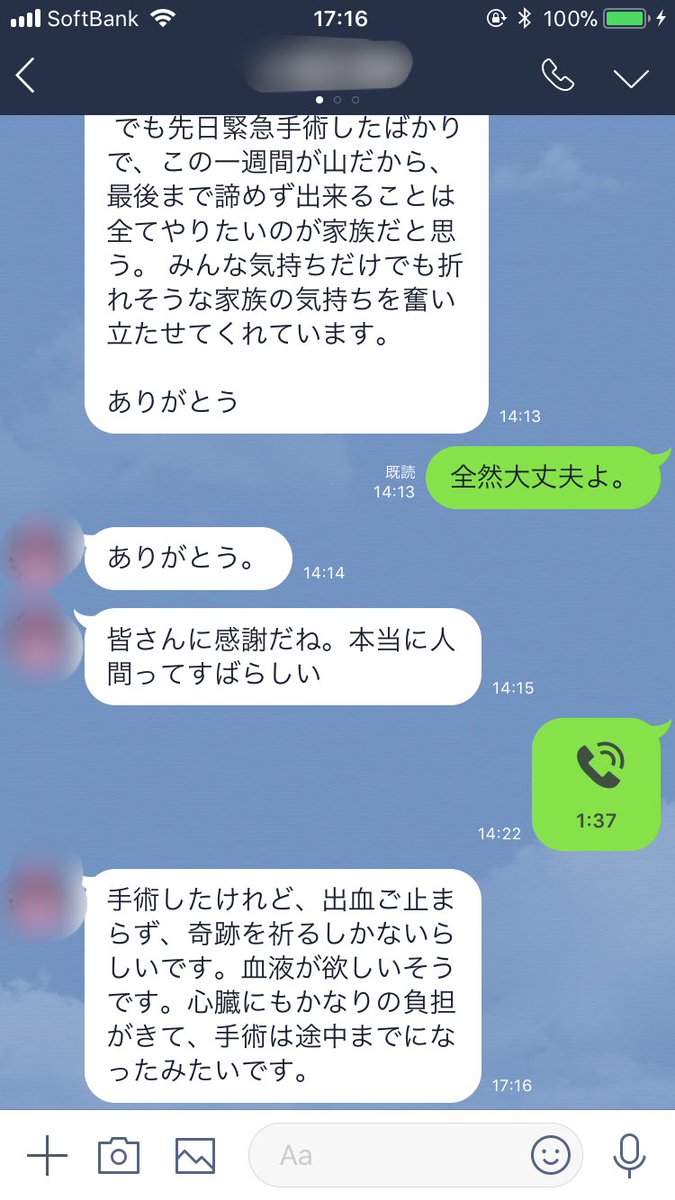Start a voice call from the header
Viewport: 675px width, 1200px height.
click(556, 75)
